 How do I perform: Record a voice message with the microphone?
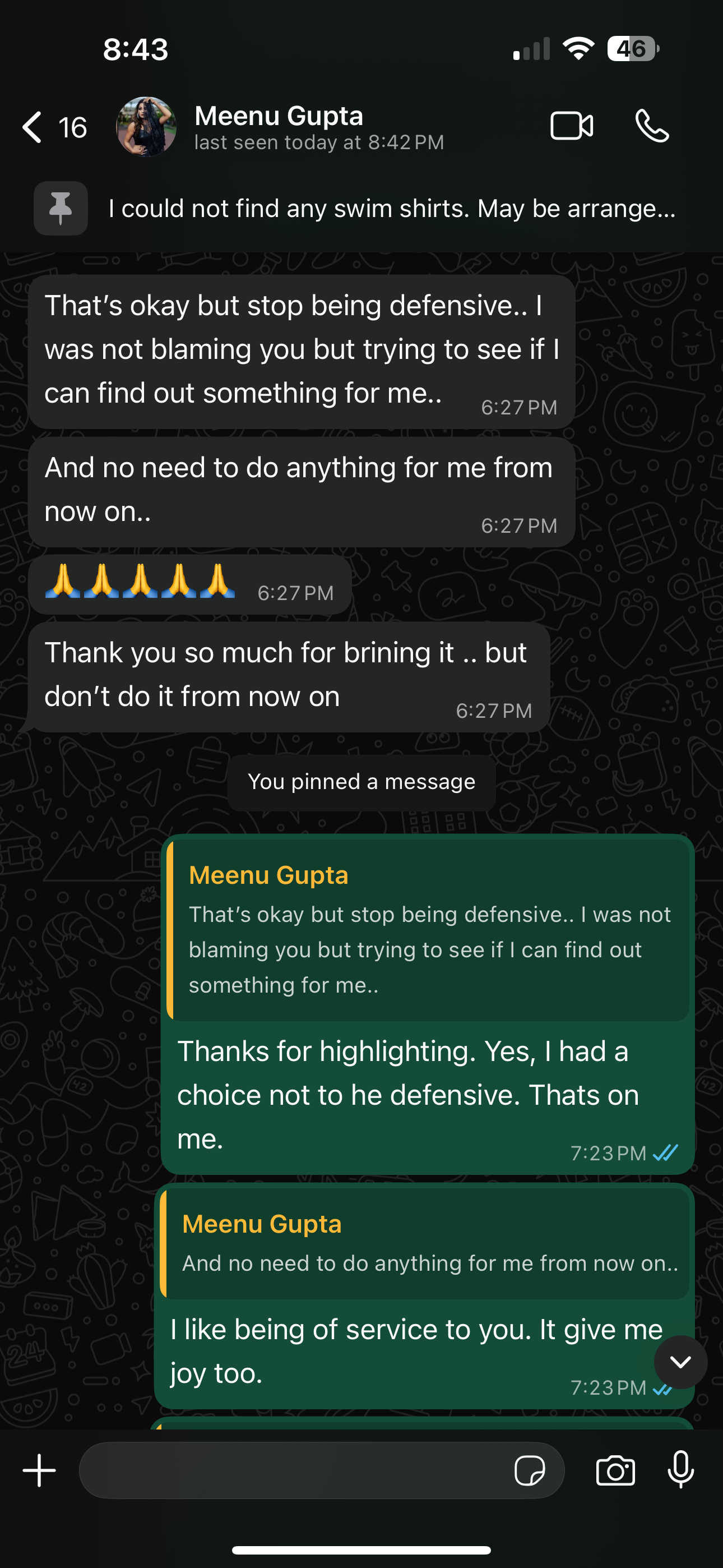[x=680, y=1470]
